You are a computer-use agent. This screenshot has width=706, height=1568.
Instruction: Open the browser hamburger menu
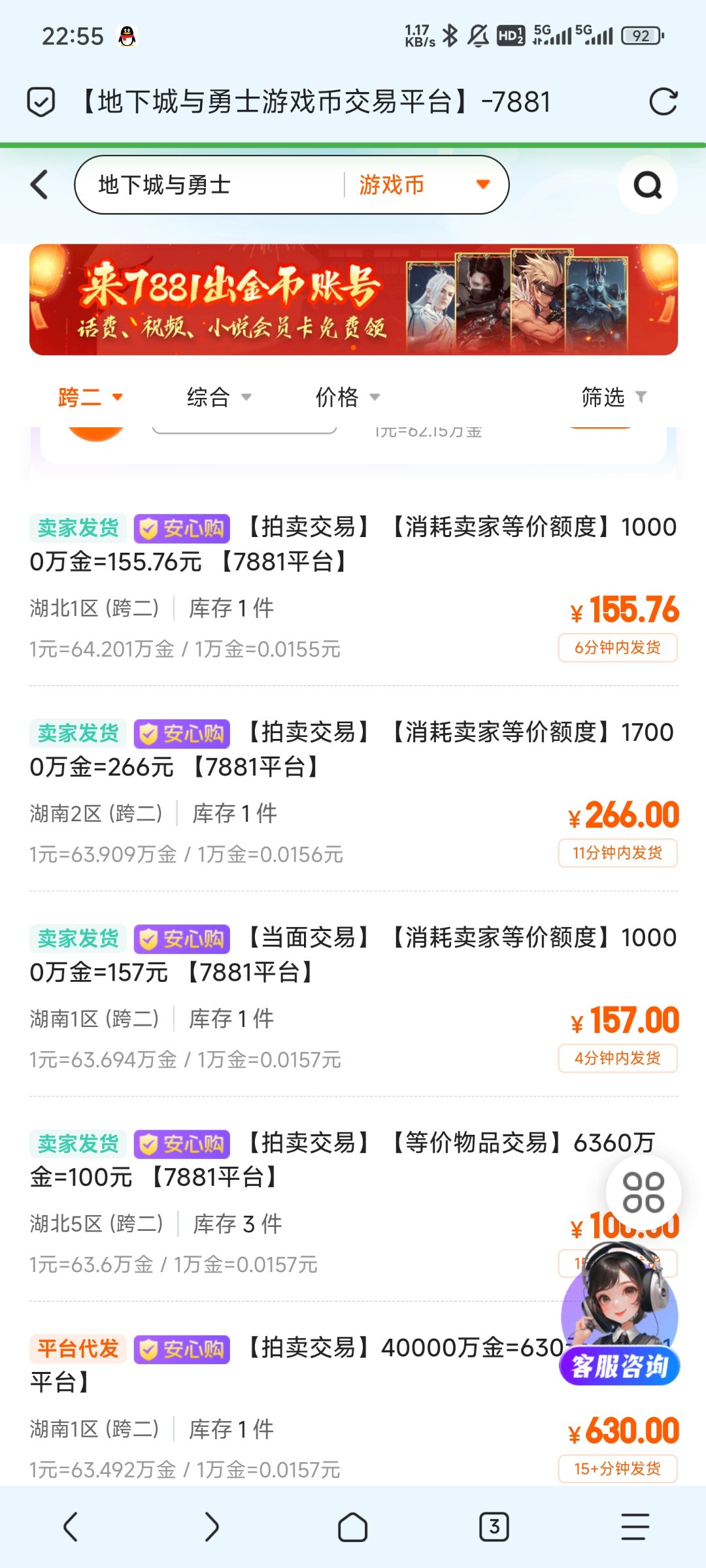click(635, 1527)
